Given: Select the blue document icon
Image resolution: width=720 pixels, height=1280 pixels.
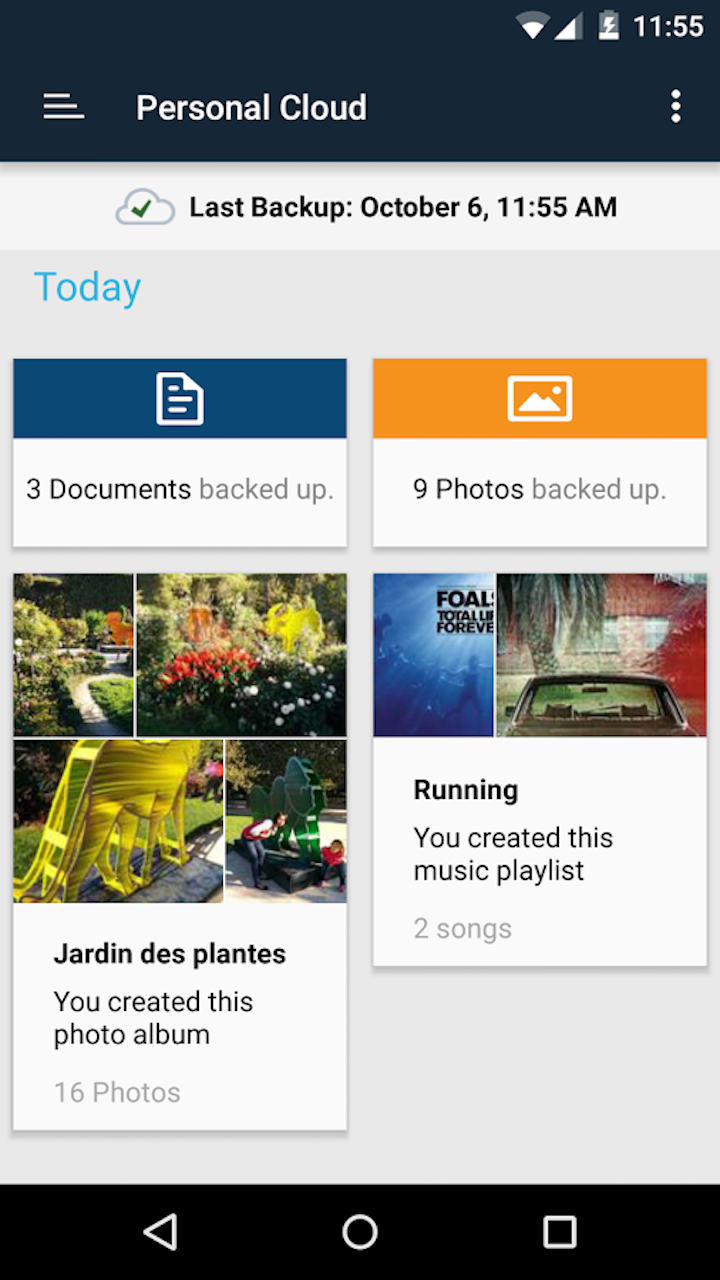Looking at the screenshot, I should pyautogui.click(x=179, y=398).
